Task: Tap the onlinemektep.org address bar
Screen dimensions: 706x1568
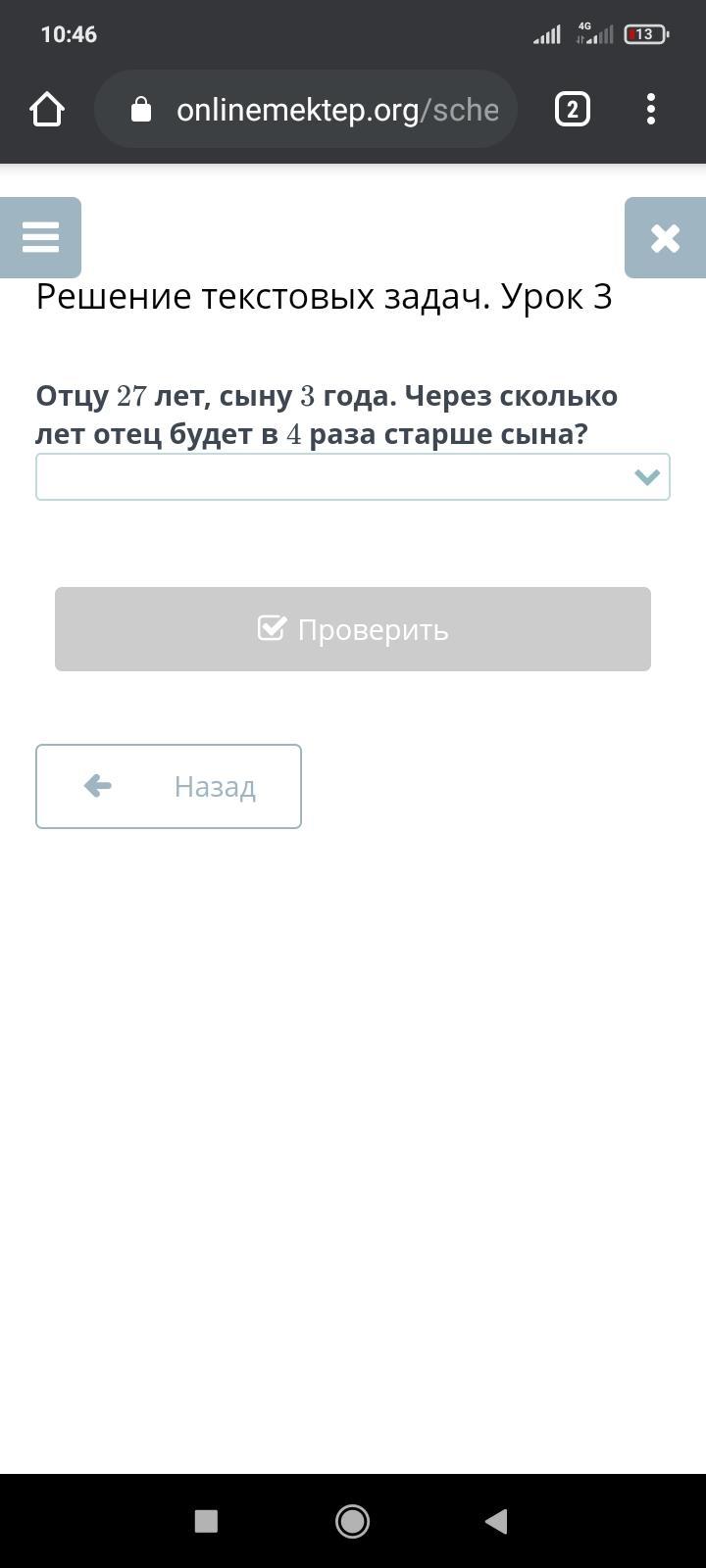Action: [306, 109]
